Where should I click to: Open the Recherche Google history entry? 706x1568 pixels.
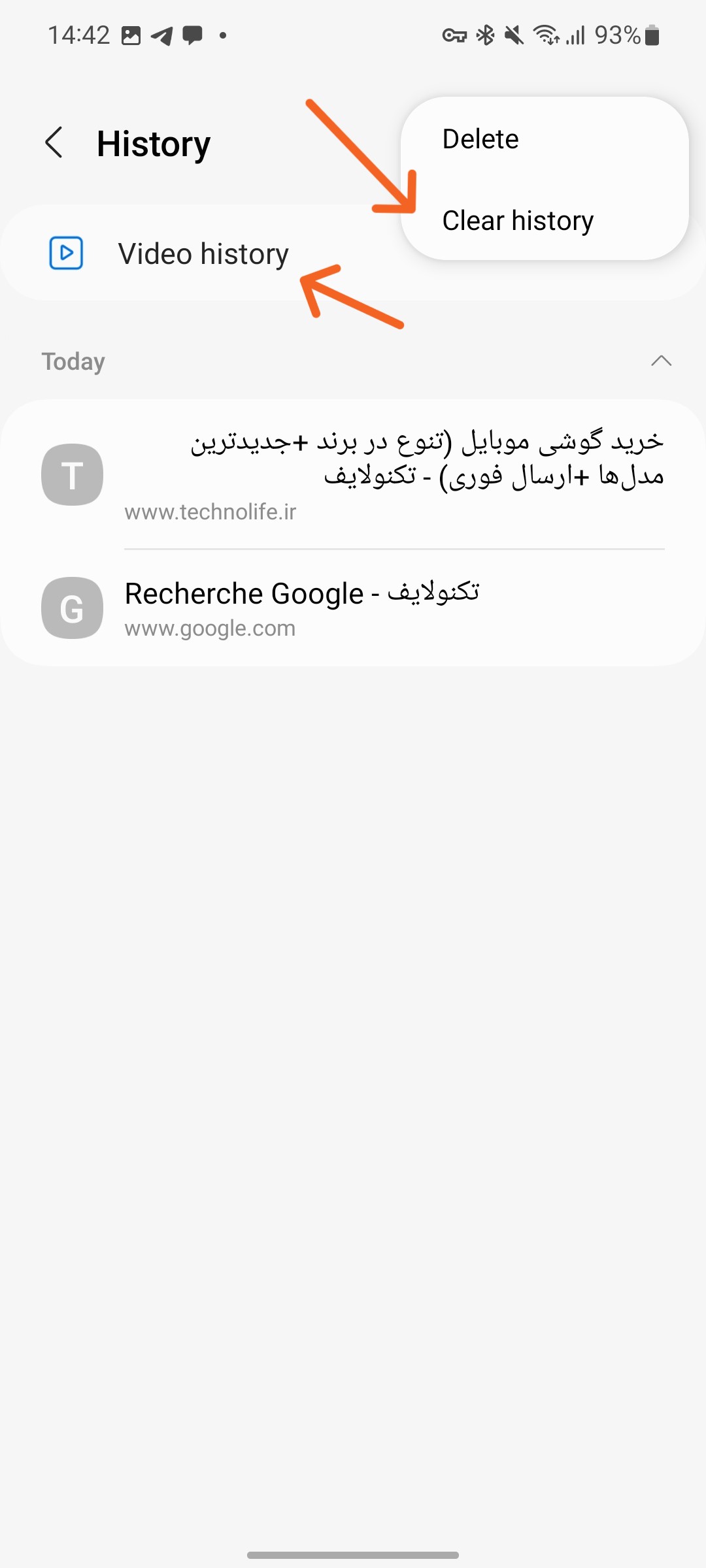[392, 608]
